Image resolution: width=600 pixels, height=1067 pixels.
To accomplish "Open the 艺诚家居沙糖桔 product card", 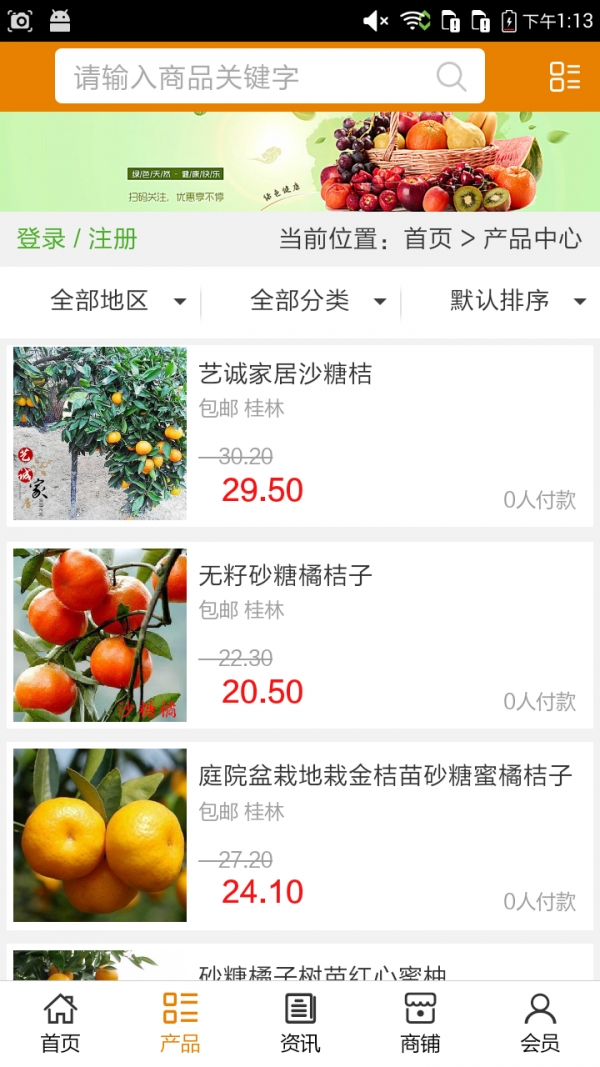I will (x=300, y=434).
